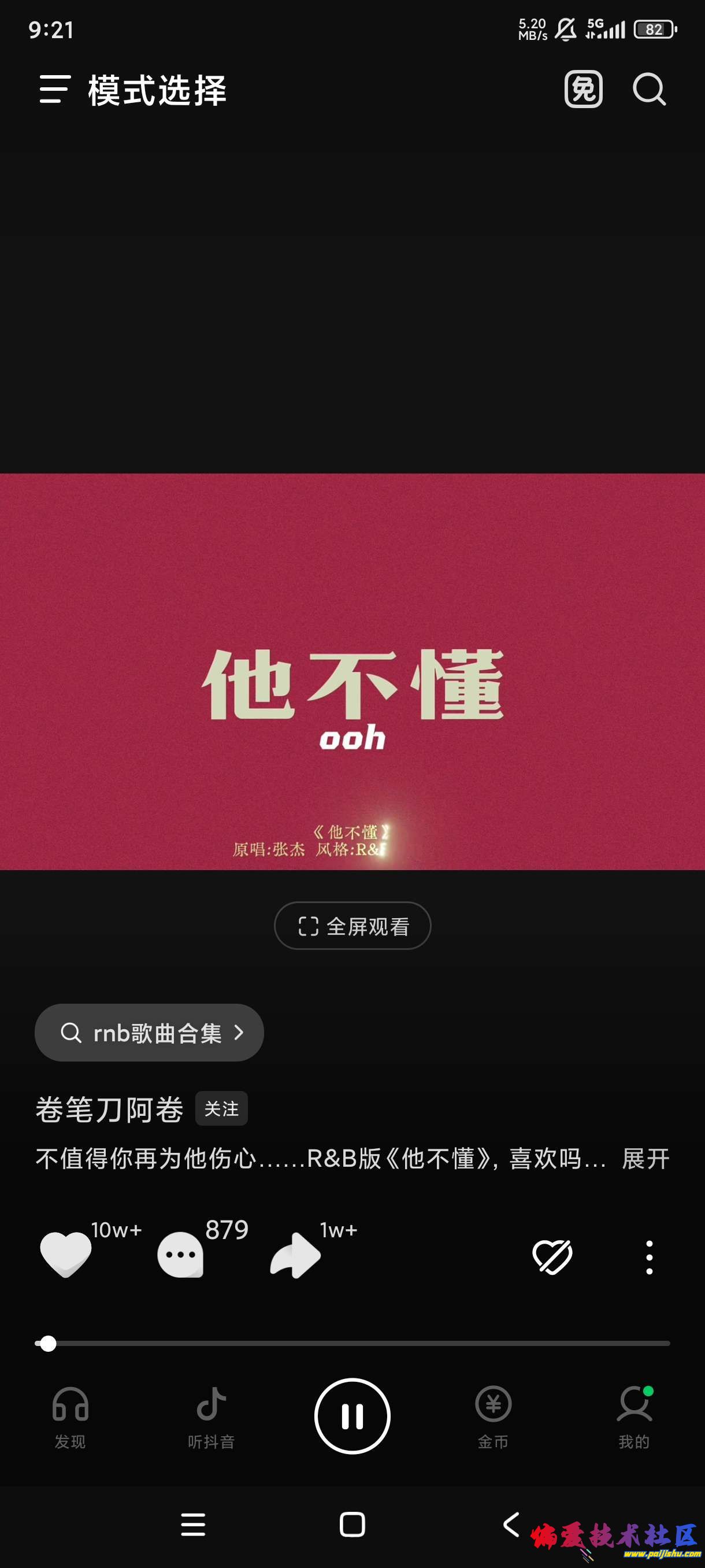The height and width of the screenshot is (1568, 705).
Task: Pause the current playback
Action: pyautogui.click(x=352, y=1416)
